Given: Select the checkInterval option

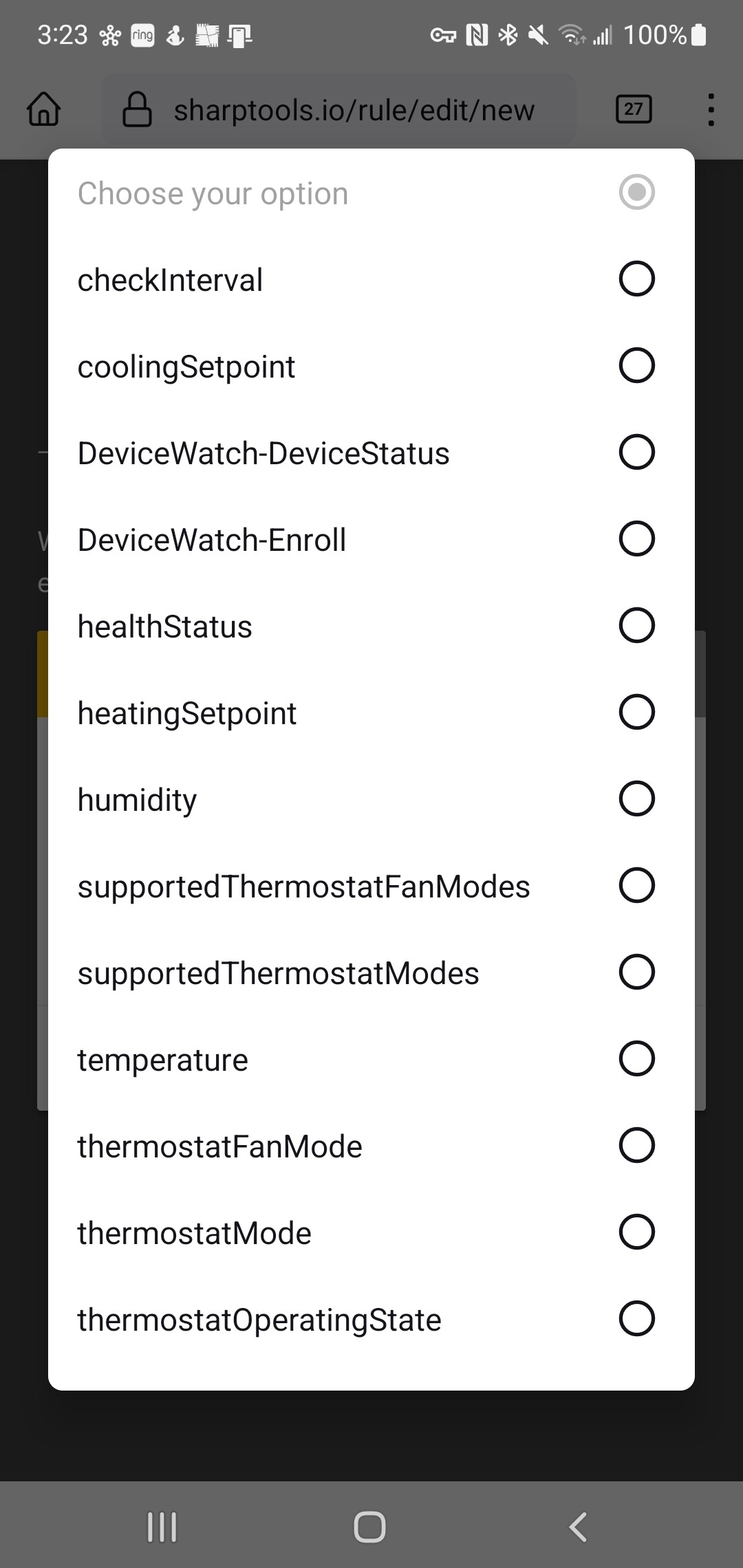Looking at the screenshot, I should (x=371, y=279).
